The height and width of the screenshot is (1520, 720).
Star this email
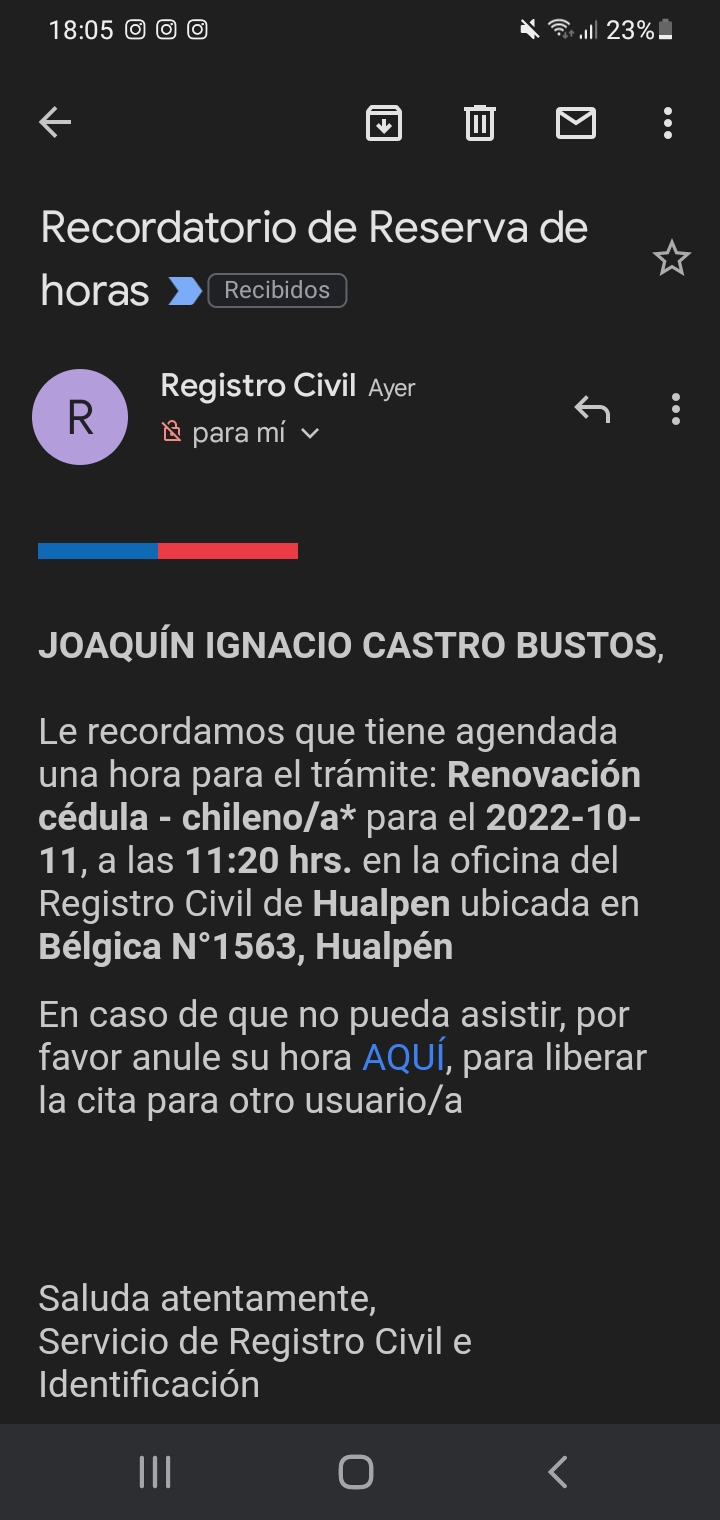671,259
